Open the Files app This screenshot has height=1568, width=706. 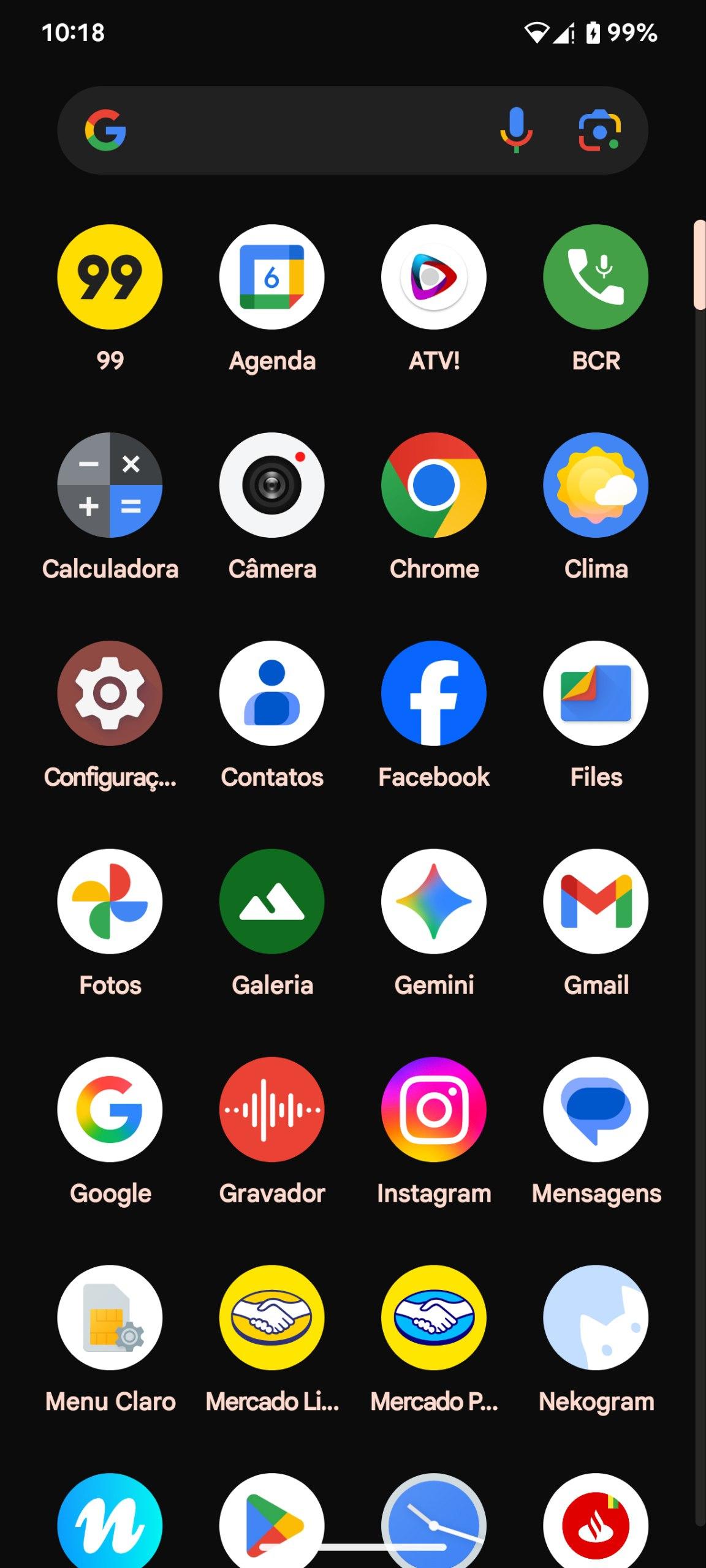(596, 693)
